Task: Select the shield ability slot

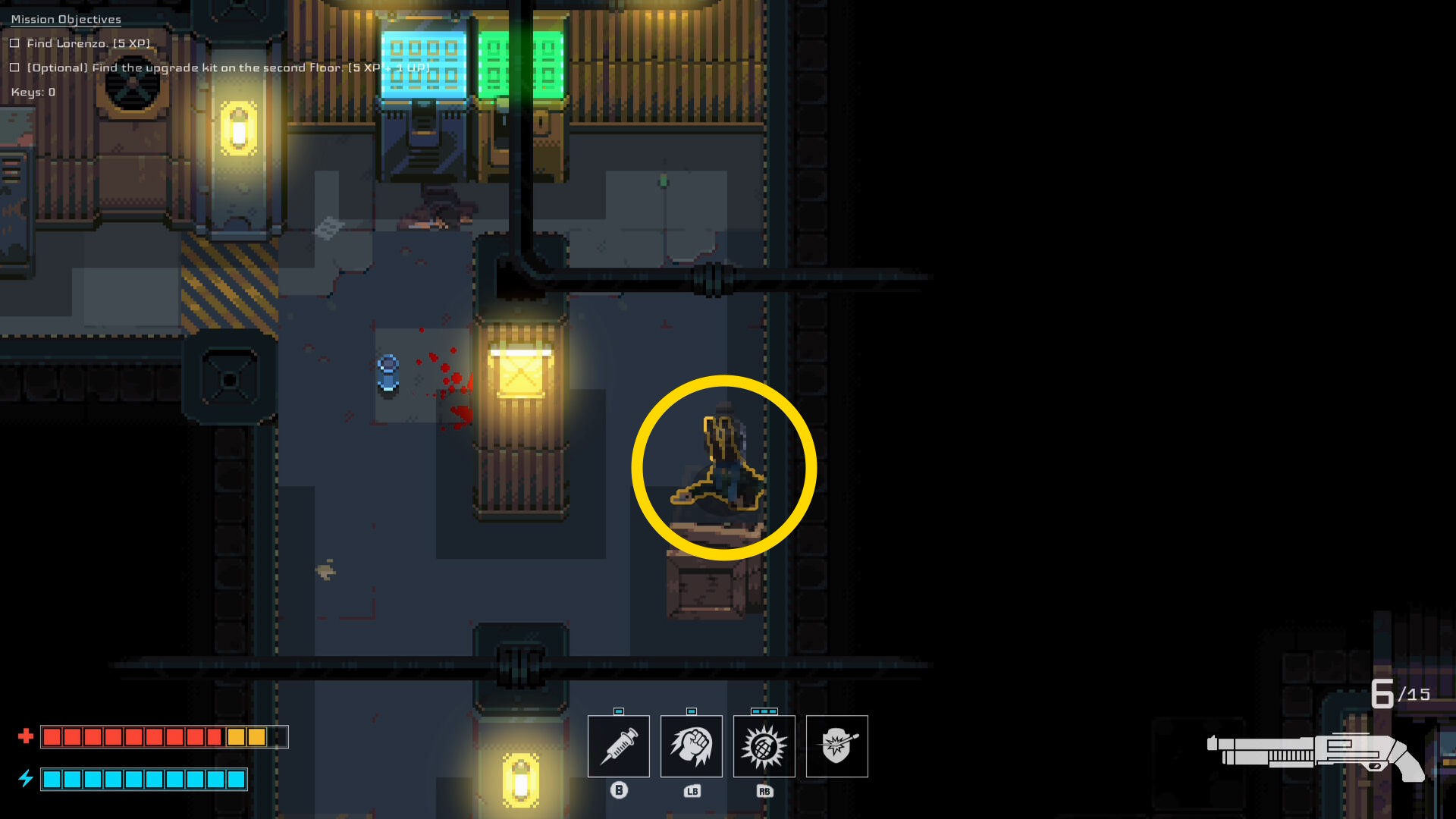Action: click(x=836, y=746)
